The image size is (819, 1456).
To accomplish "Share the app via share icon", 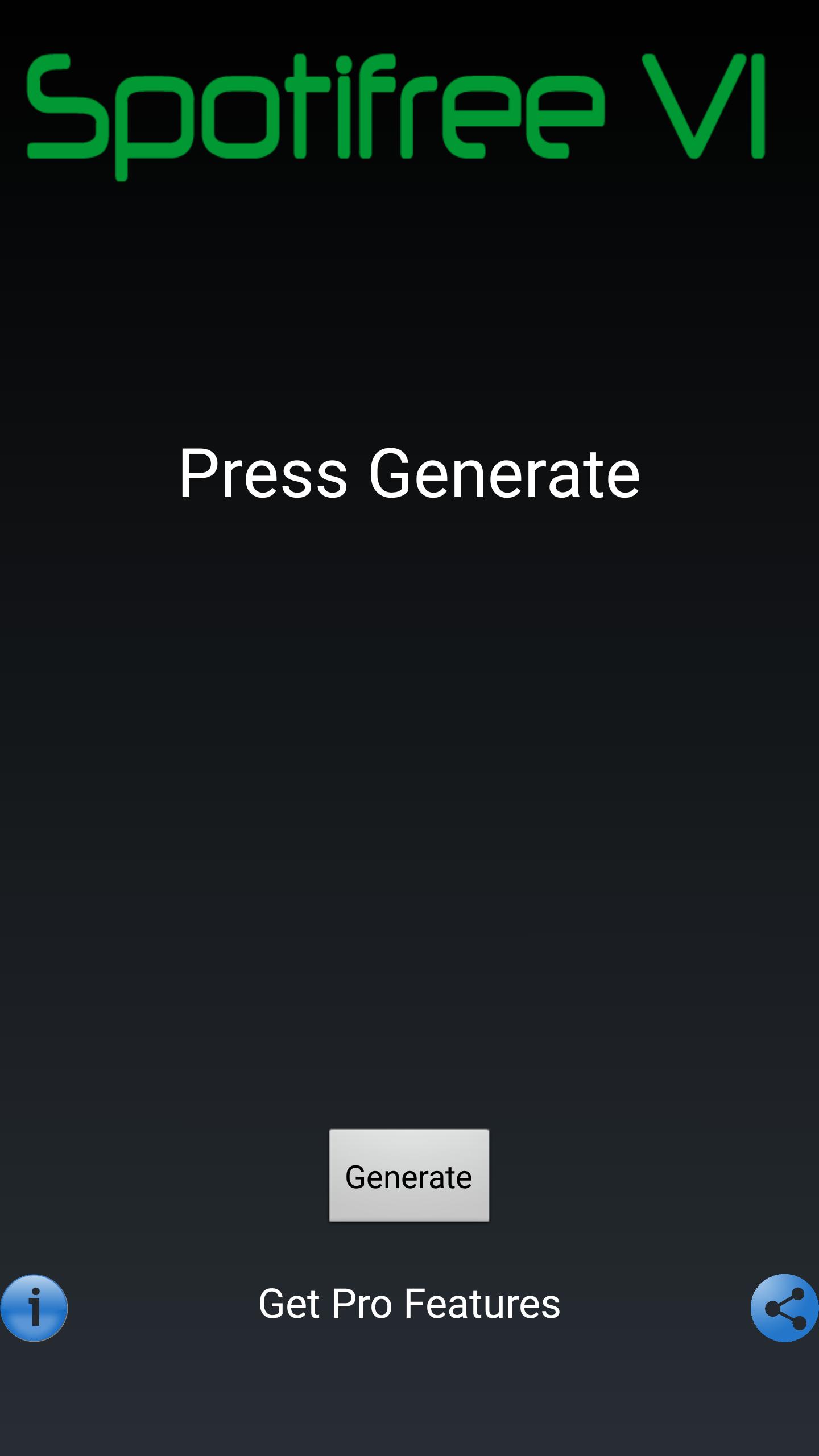I will tap(784, 1308).
